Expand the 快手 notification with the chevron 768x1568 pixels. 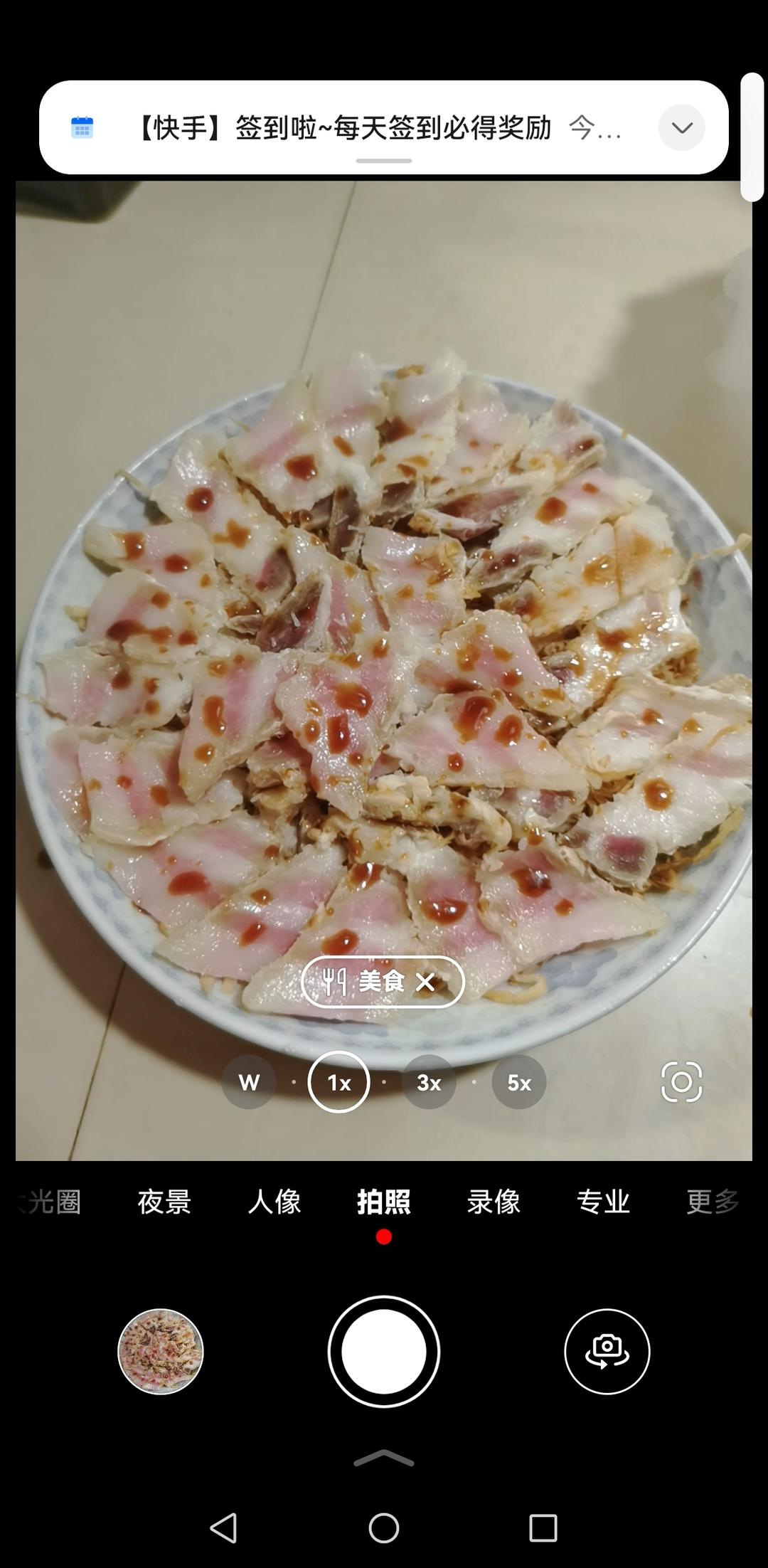pos(681,127)
